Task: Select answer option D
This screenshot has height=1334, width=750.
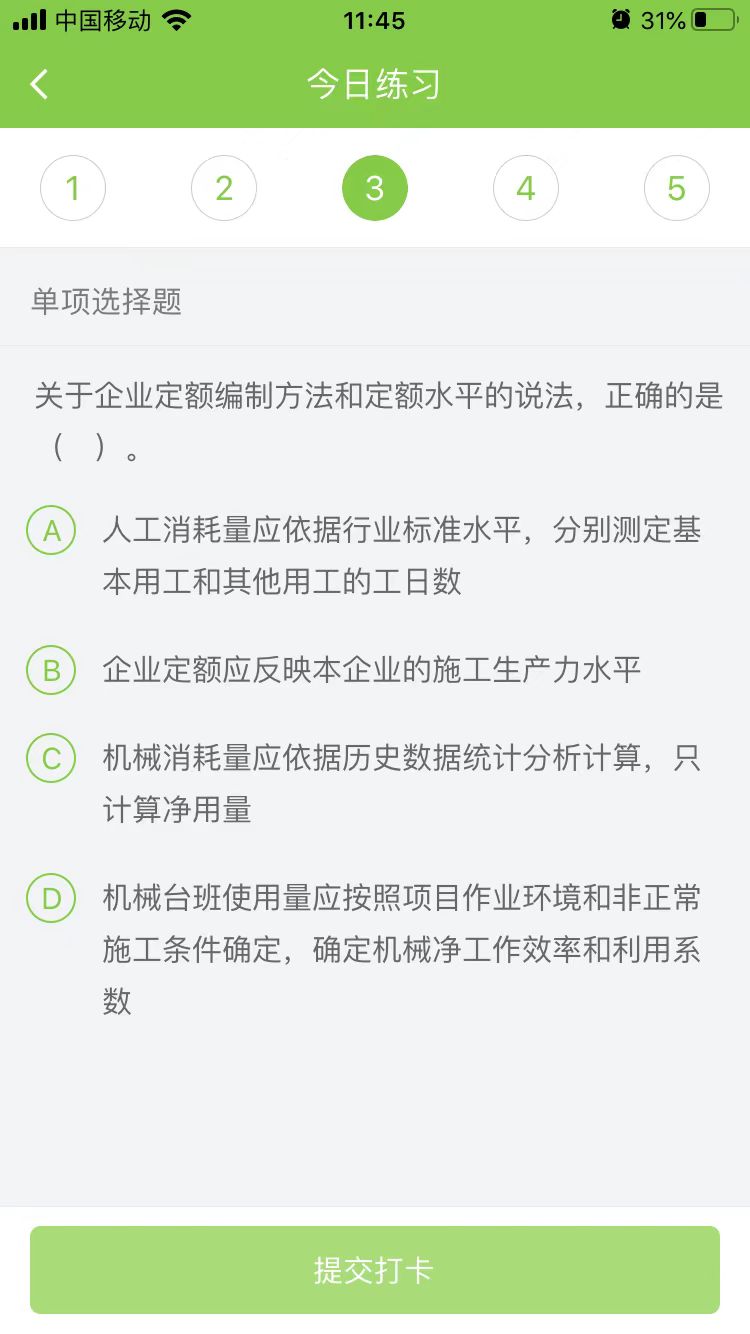Action: (x=51, y=898)
